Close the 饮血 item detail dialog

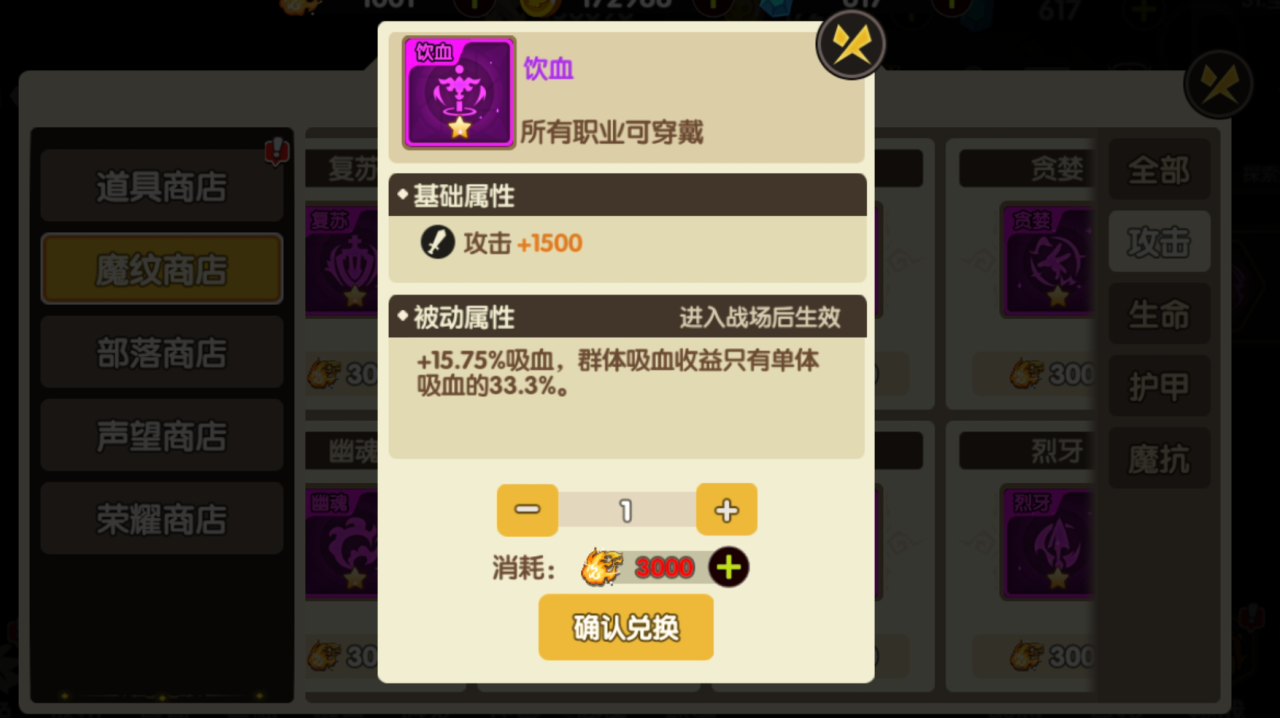851,45
